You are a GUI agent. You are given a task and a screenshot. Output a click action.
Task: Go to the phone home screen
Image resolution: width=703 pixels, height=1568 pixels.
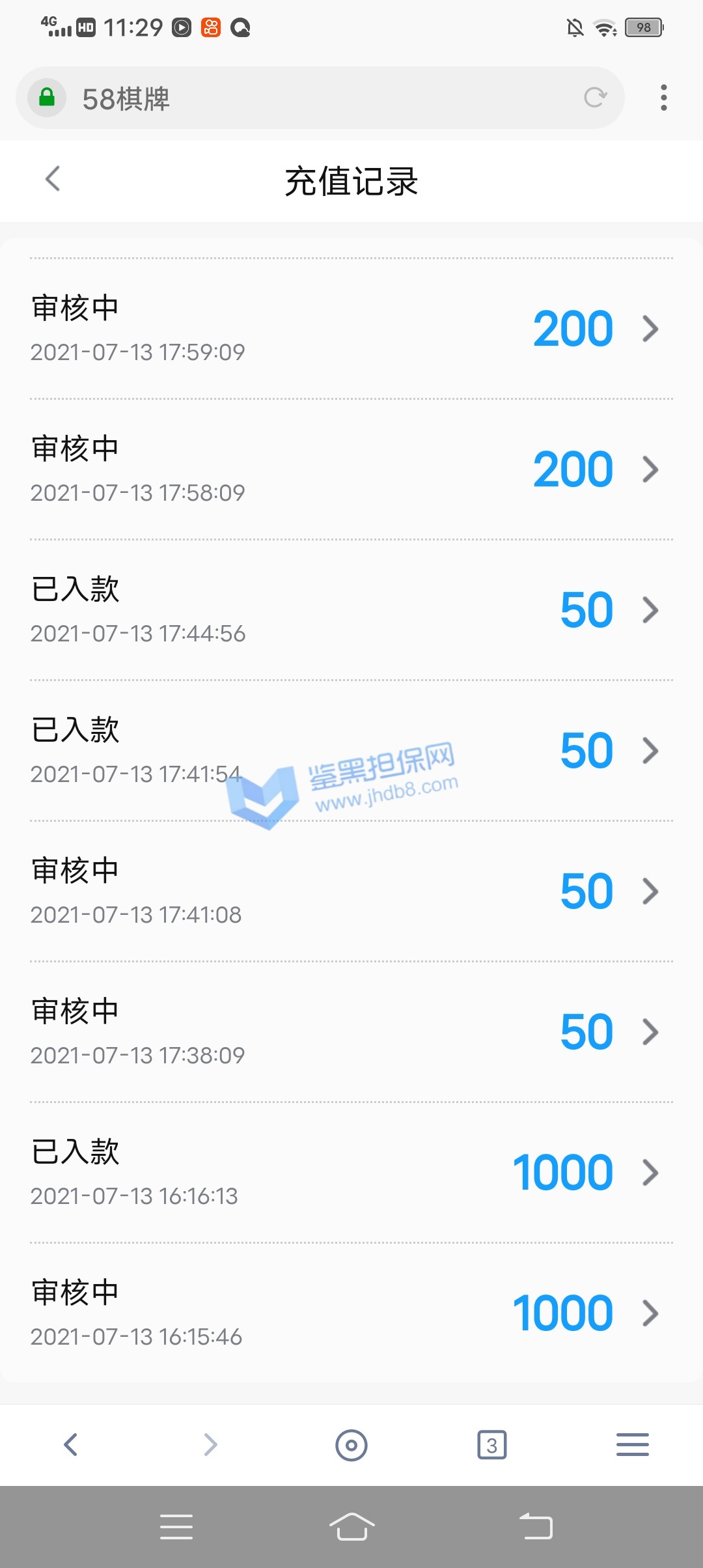click(x=351, y=1526)
